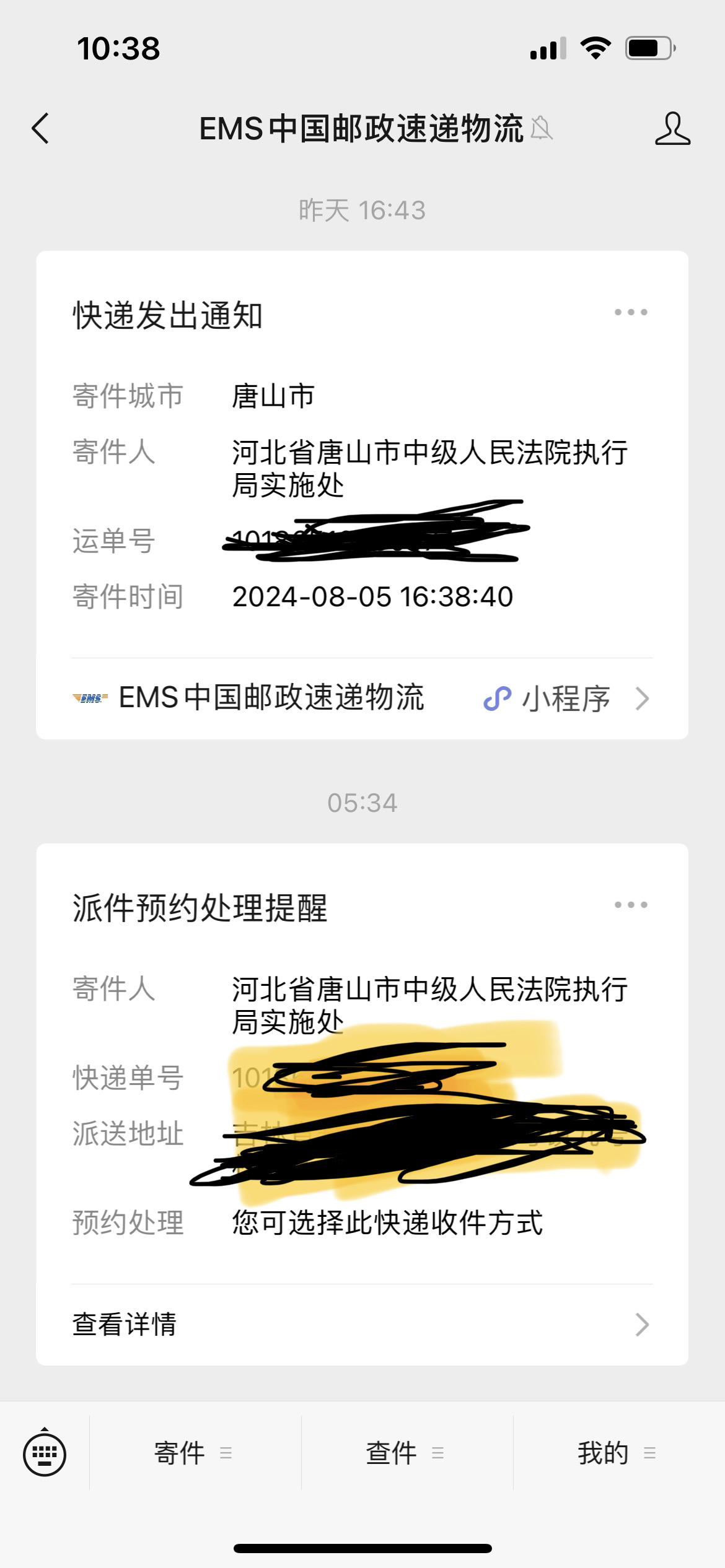Viewport: 725px width, 1568px height.
Task: Open the EMS account profile icon
Action: point(672,129)
